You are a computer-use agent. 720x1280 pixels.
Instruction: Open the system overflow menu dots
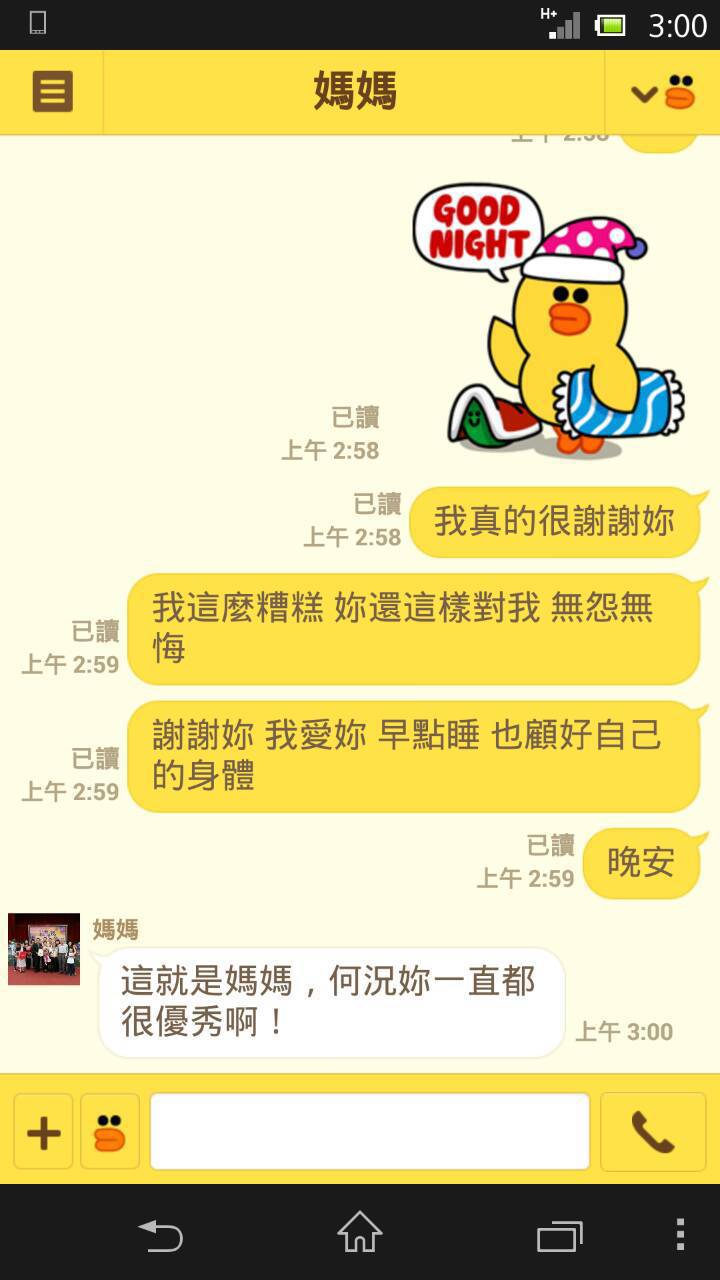[680, 1234]
